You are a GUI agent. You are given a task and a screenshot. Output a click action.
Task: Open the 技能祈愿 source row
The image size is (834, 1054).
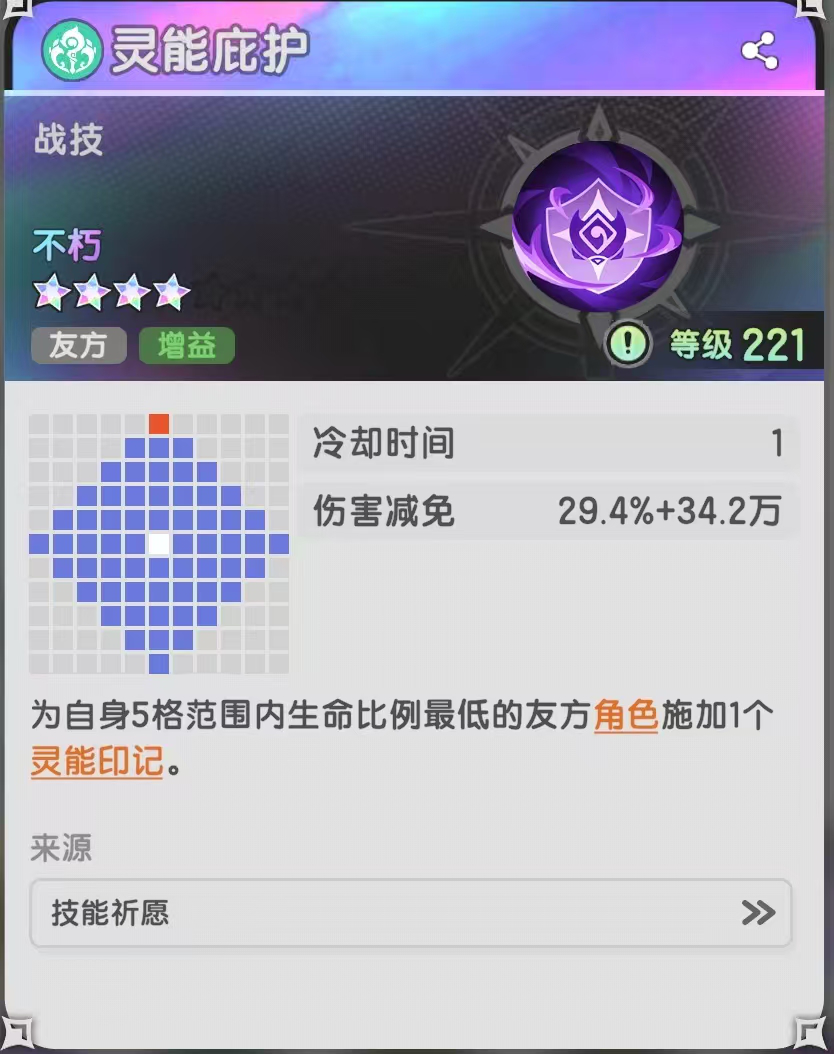(x=411, y=913)
